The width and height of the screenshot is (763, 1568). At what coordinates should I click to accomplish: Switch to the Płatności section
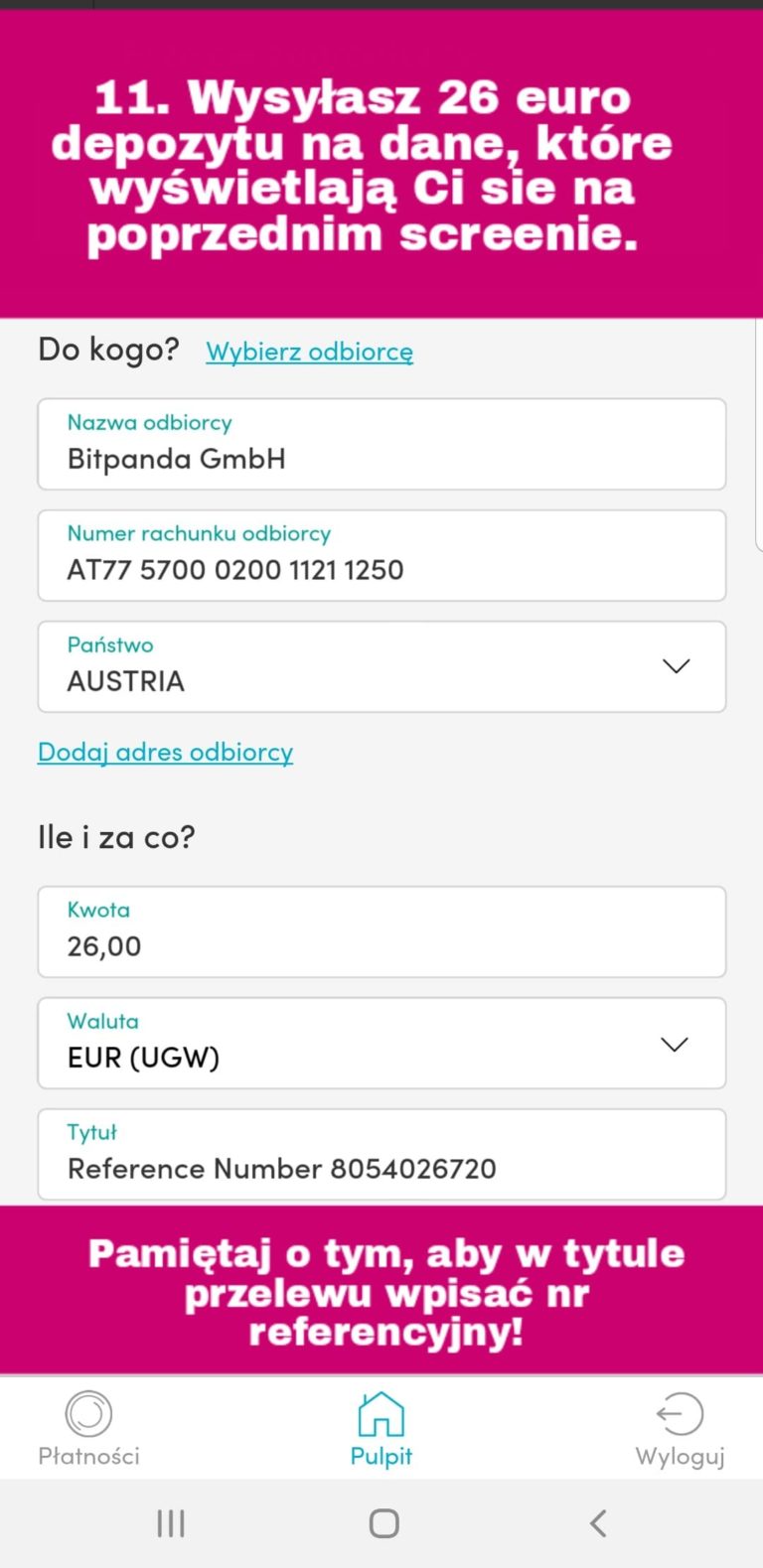[x=88, y=1429]
